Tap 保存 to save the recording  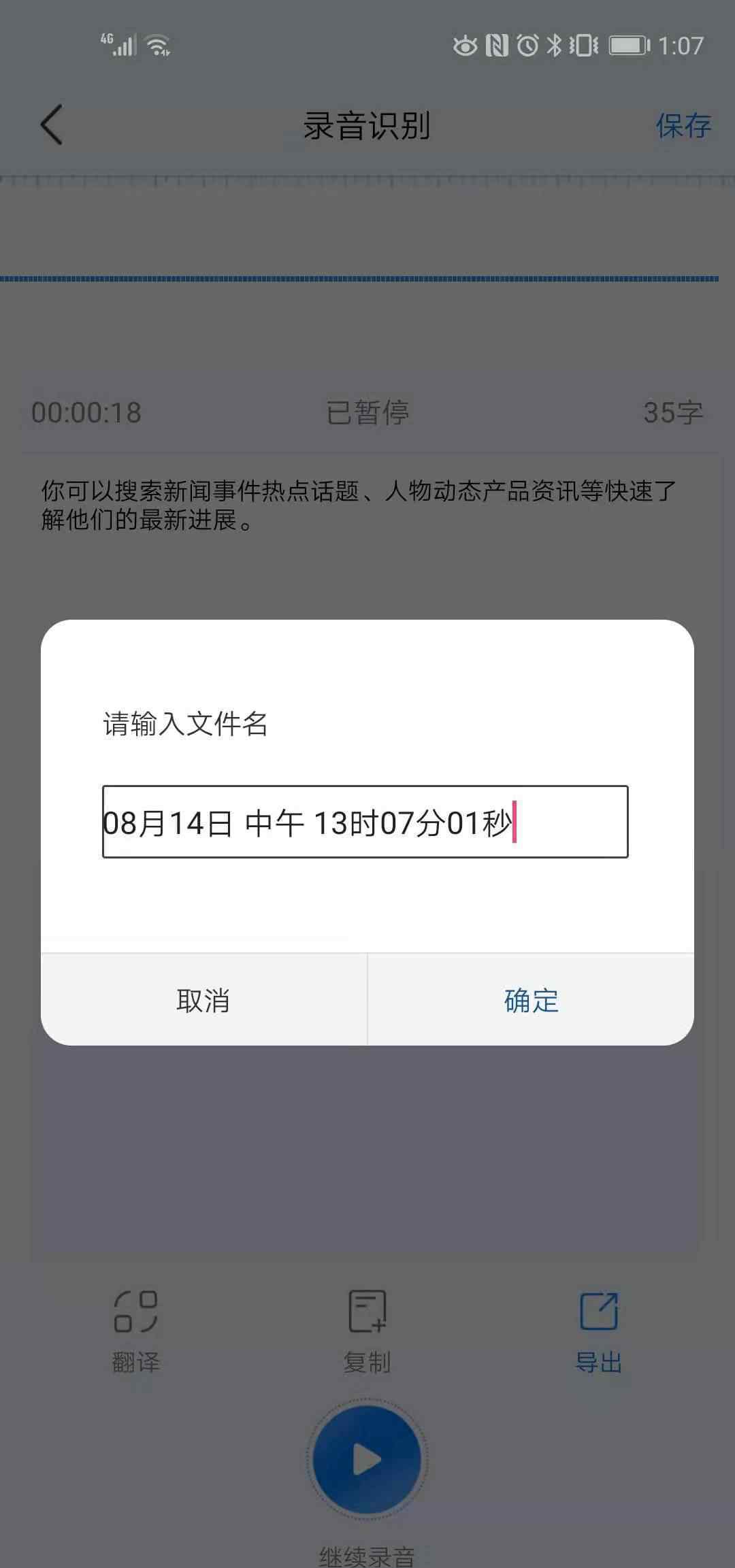[x=683, y=126]
